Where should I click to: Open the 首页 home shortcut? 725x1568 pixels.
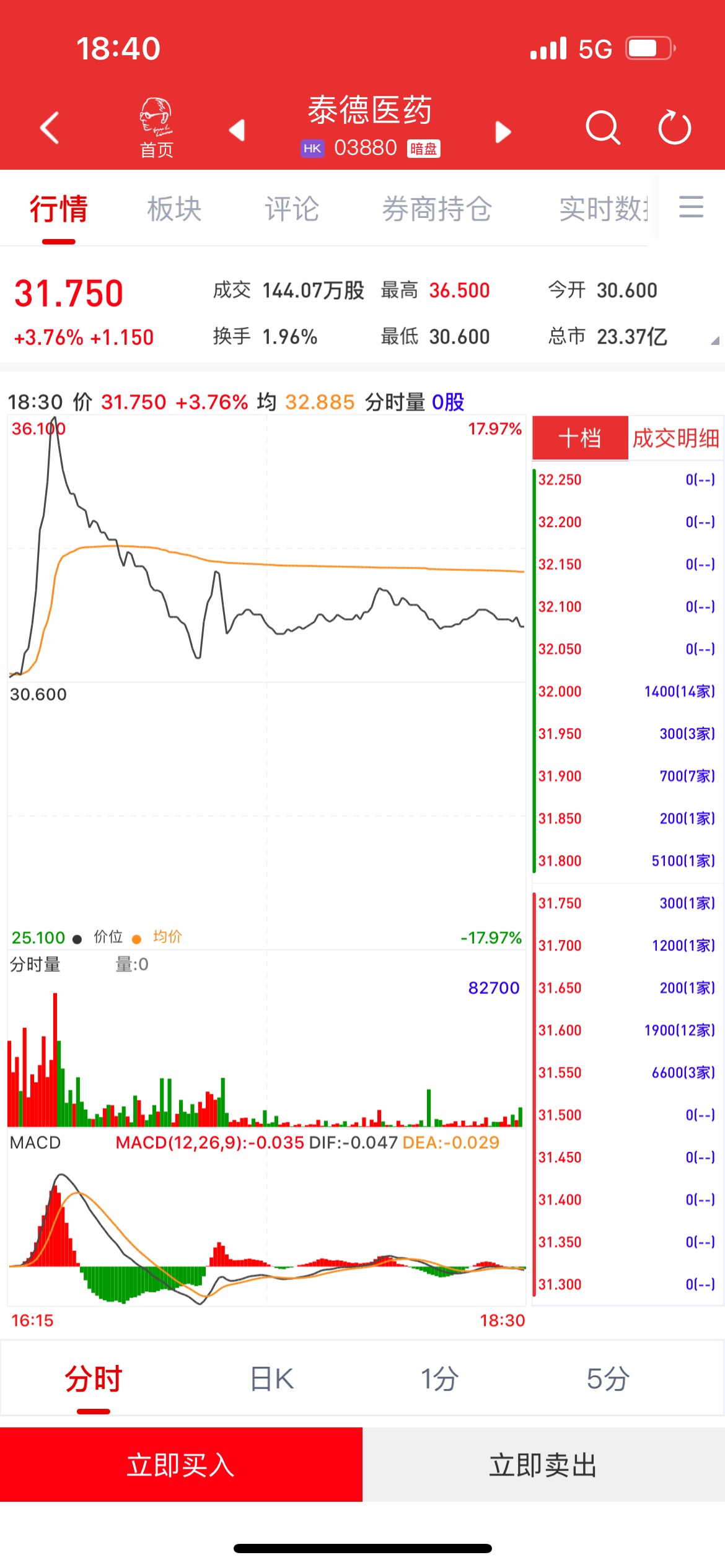[x=156, y=128]
